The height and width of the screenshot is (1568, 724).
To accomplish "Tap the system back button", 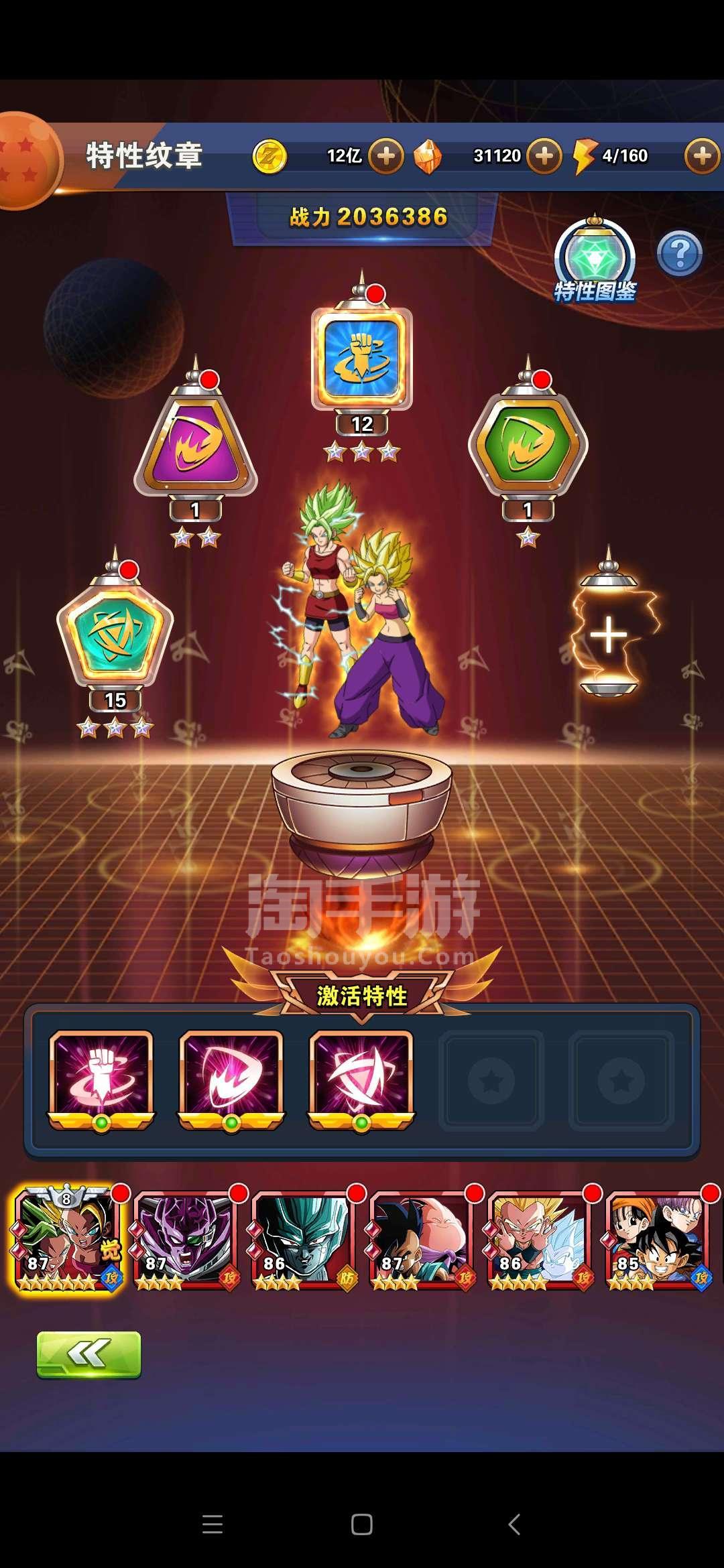I will tap(514, 1524).
